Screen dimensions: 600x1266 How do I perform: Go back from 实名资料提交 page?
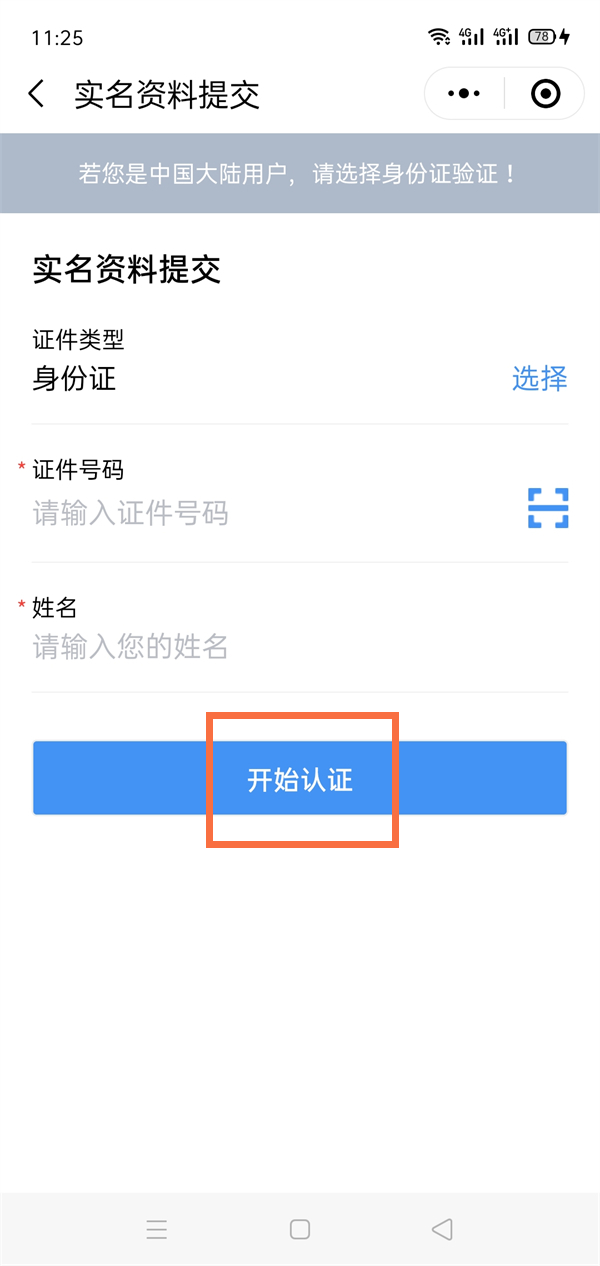37,95
